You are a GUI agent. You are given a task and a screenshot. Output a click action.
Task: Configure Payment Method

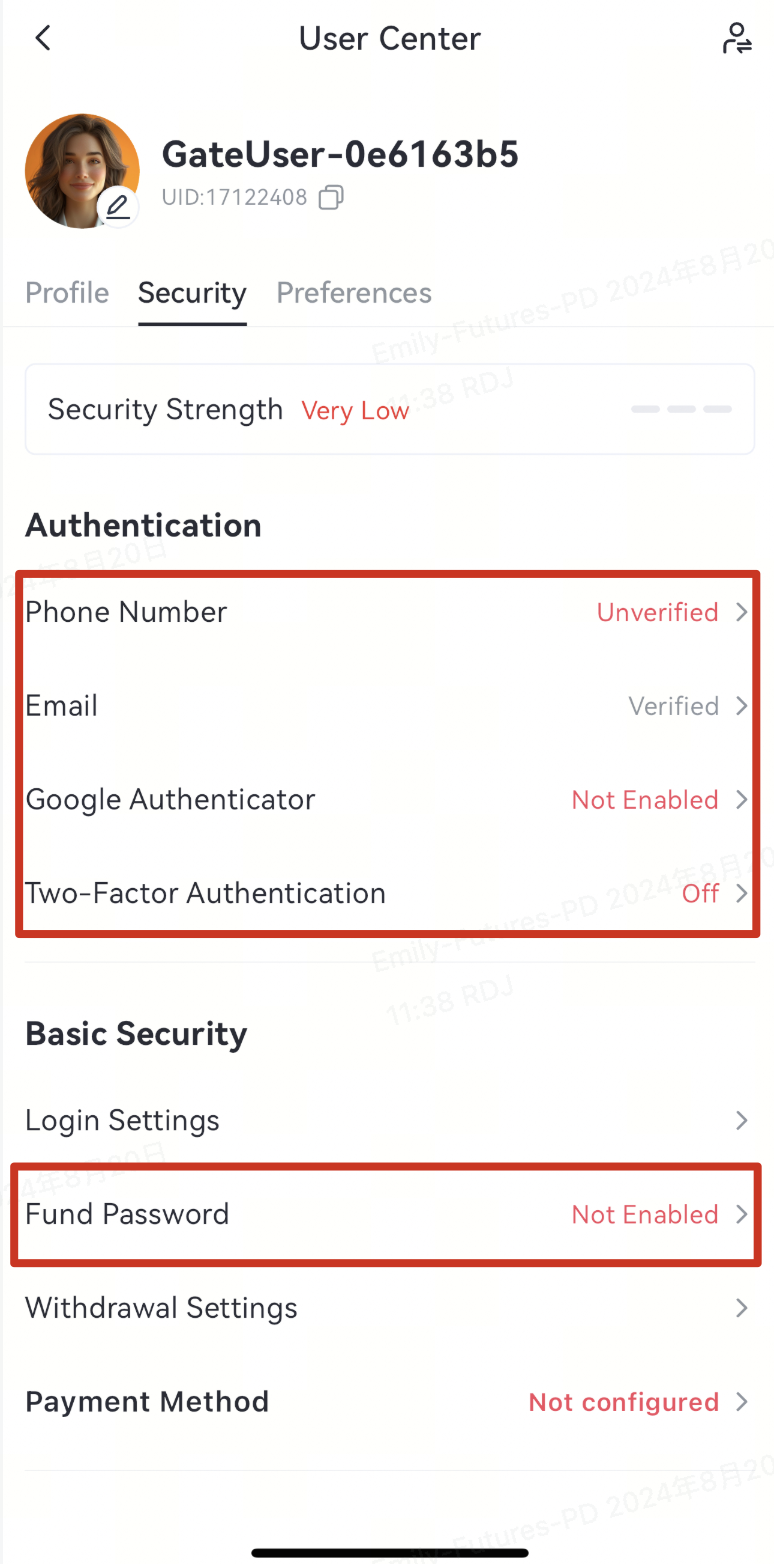(387, 1402)
